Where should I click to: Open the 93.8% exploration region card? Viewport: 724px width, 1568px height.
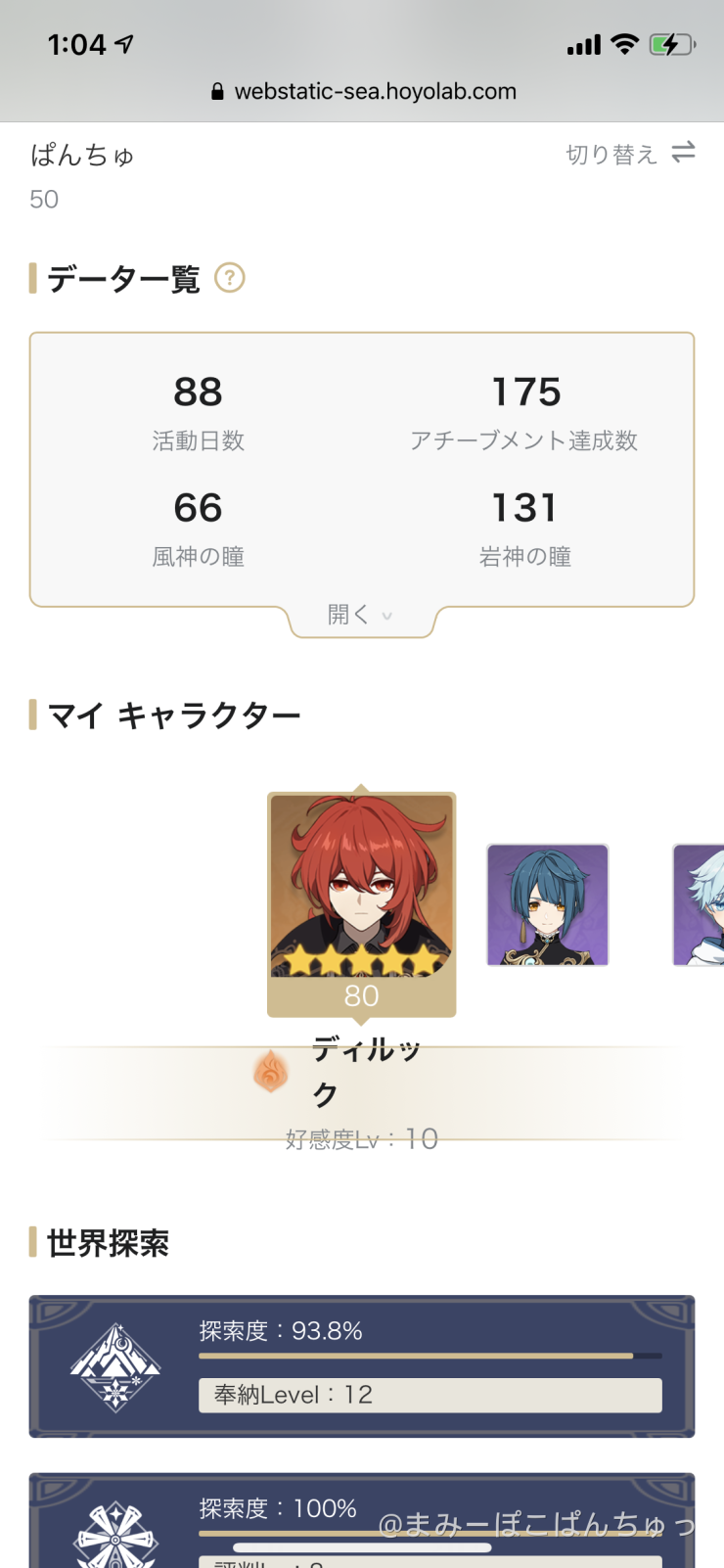pyautogui.click(x=361, y=1365)
